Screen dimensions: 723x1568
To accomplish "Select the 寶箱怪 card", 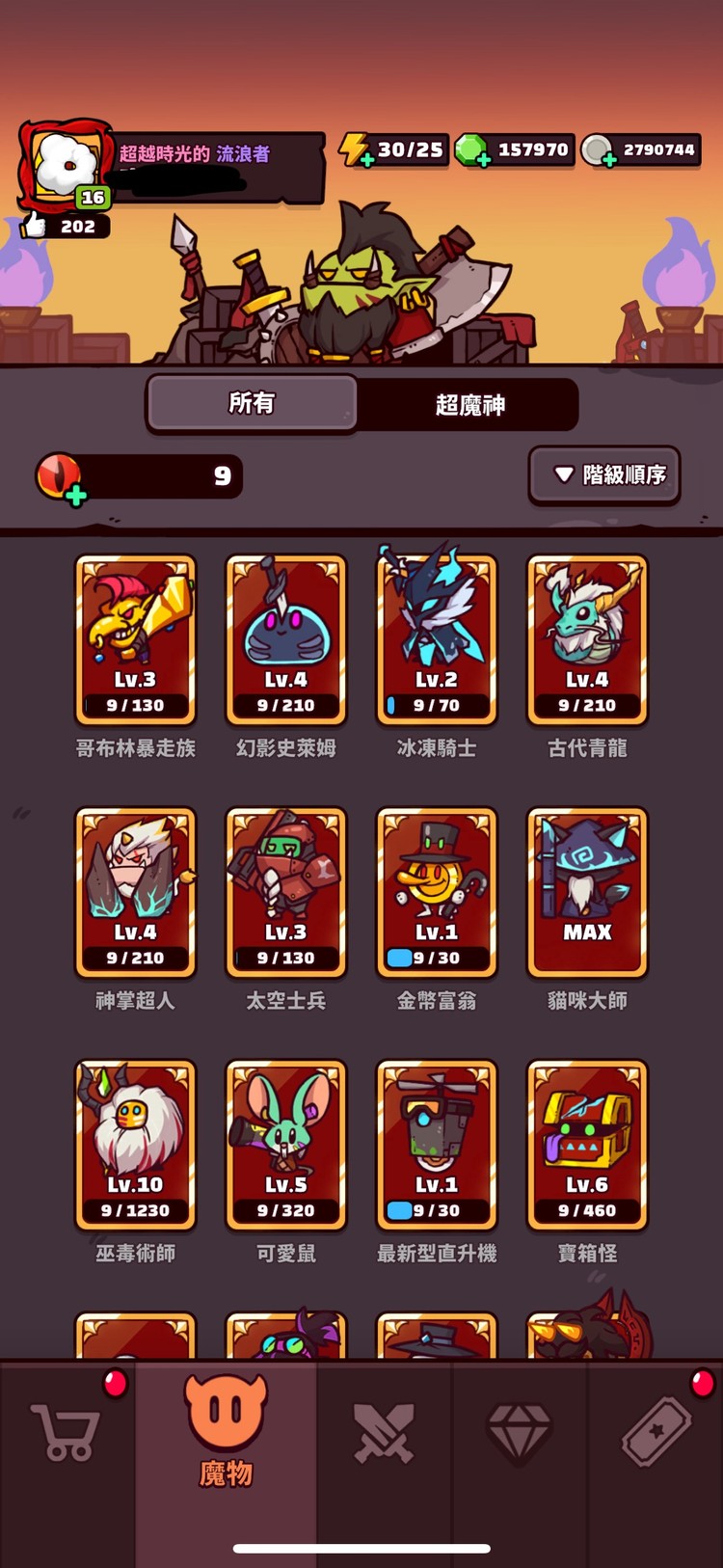I will pyautogui.click(x=587, y=1145).
